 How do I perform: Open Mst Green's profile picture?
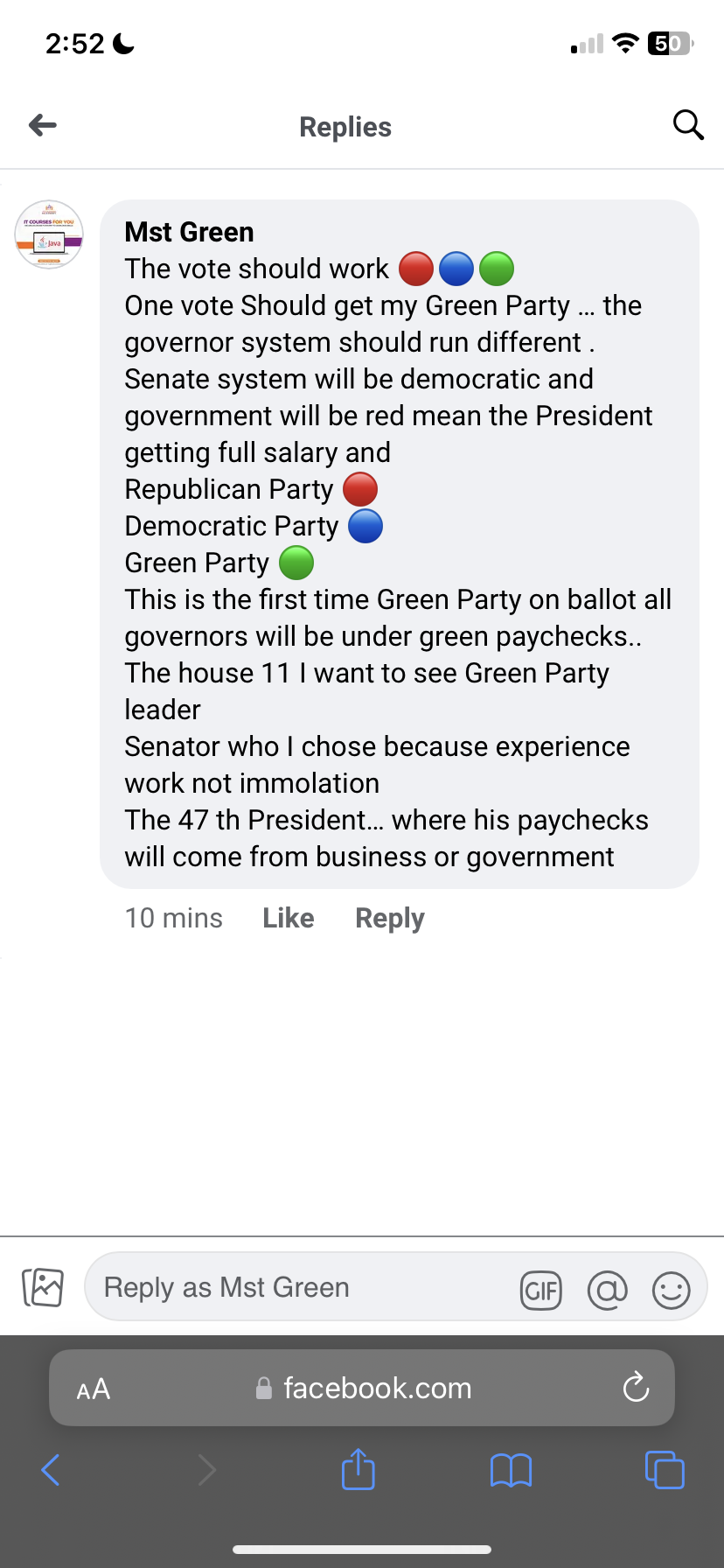(x=49, y=234)
